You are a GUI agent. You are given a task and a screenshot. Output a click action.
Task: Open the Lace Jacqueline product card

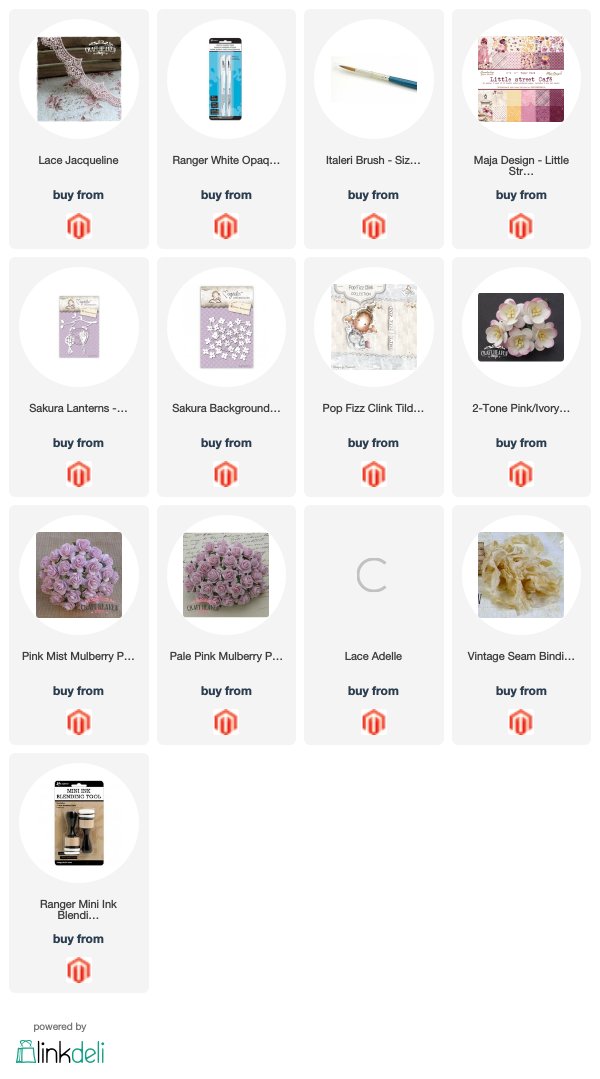[78, 129]
